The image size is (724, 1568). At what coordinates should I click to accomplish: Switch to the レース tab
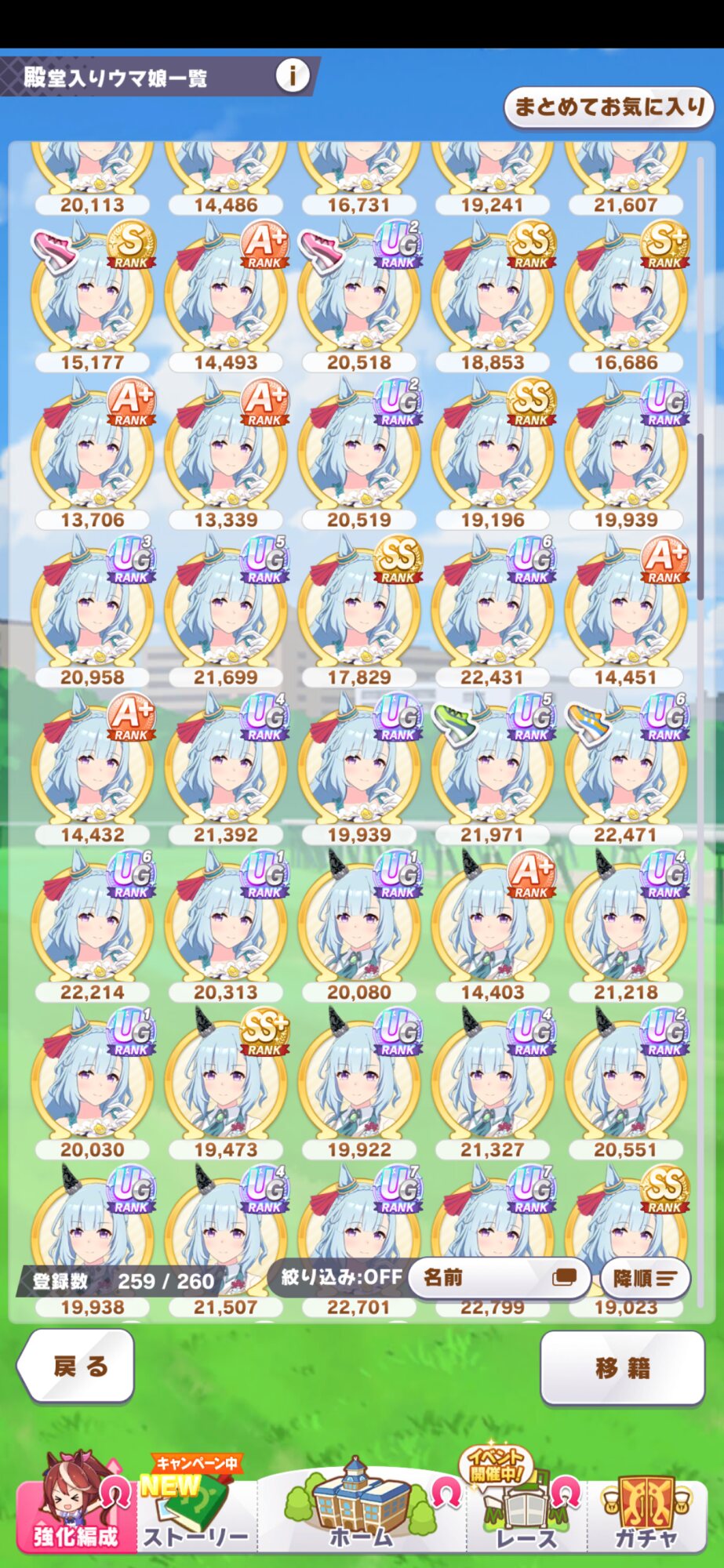point(526,1510)
